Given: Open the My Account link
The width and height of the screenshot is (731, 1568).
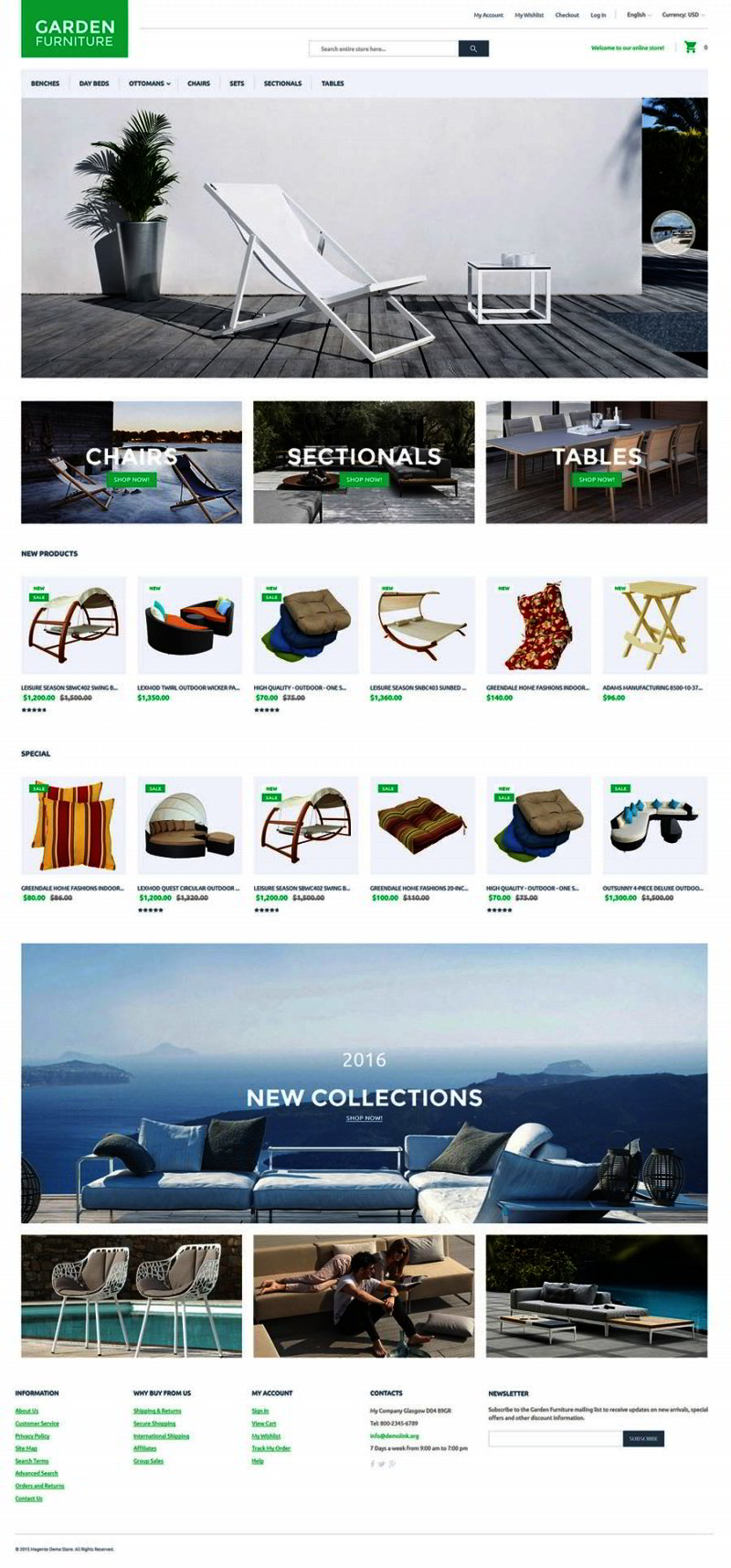Looking at the screenshot, I should [x=488, y=15].
